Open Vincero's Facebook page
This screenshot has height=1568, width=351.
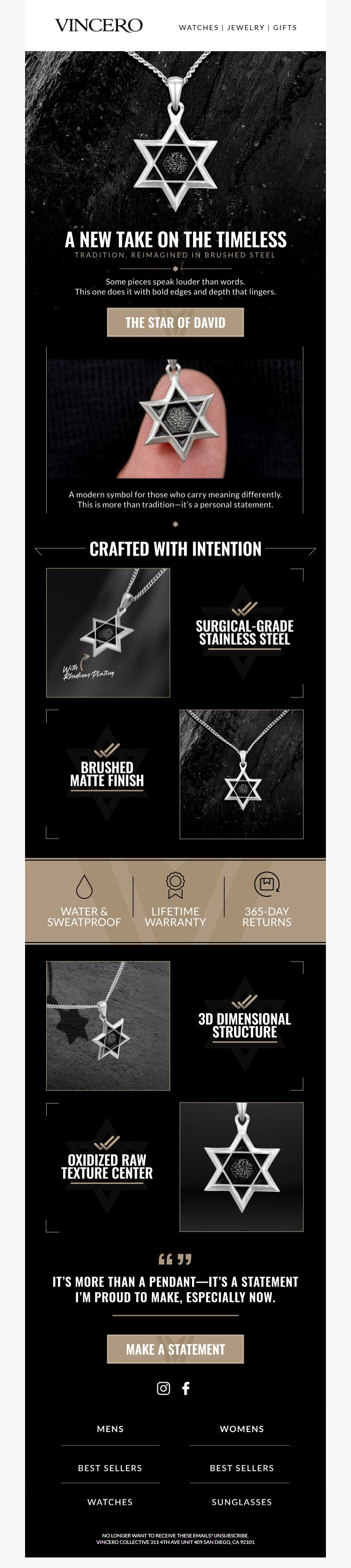[x=186, y=1388]
